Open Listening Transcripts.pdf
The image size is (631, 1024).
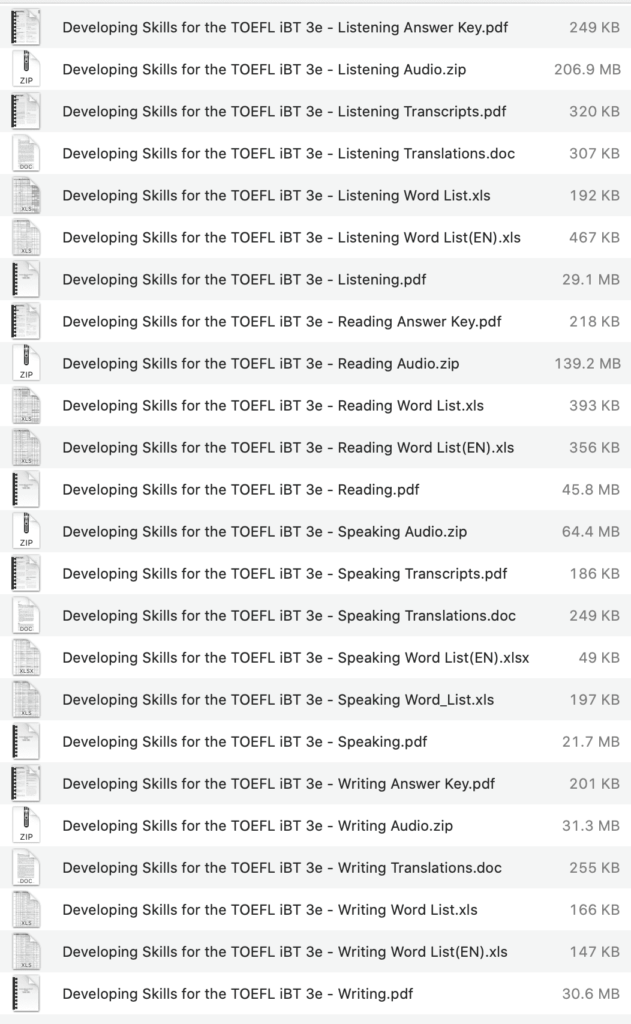pyautogui.click(x=286, y=111)
